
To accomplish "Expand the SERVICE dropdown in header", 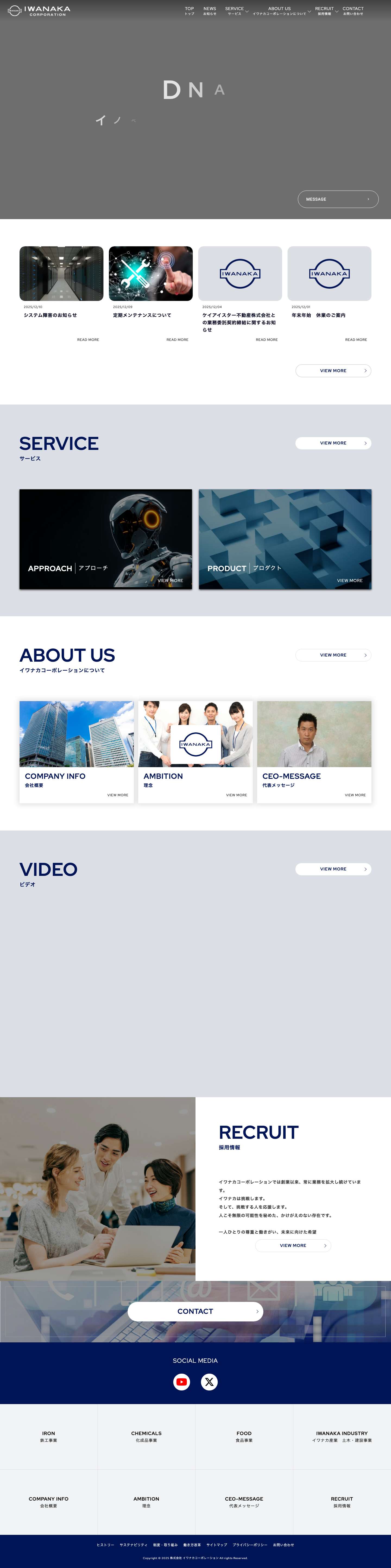I will 236,11.
